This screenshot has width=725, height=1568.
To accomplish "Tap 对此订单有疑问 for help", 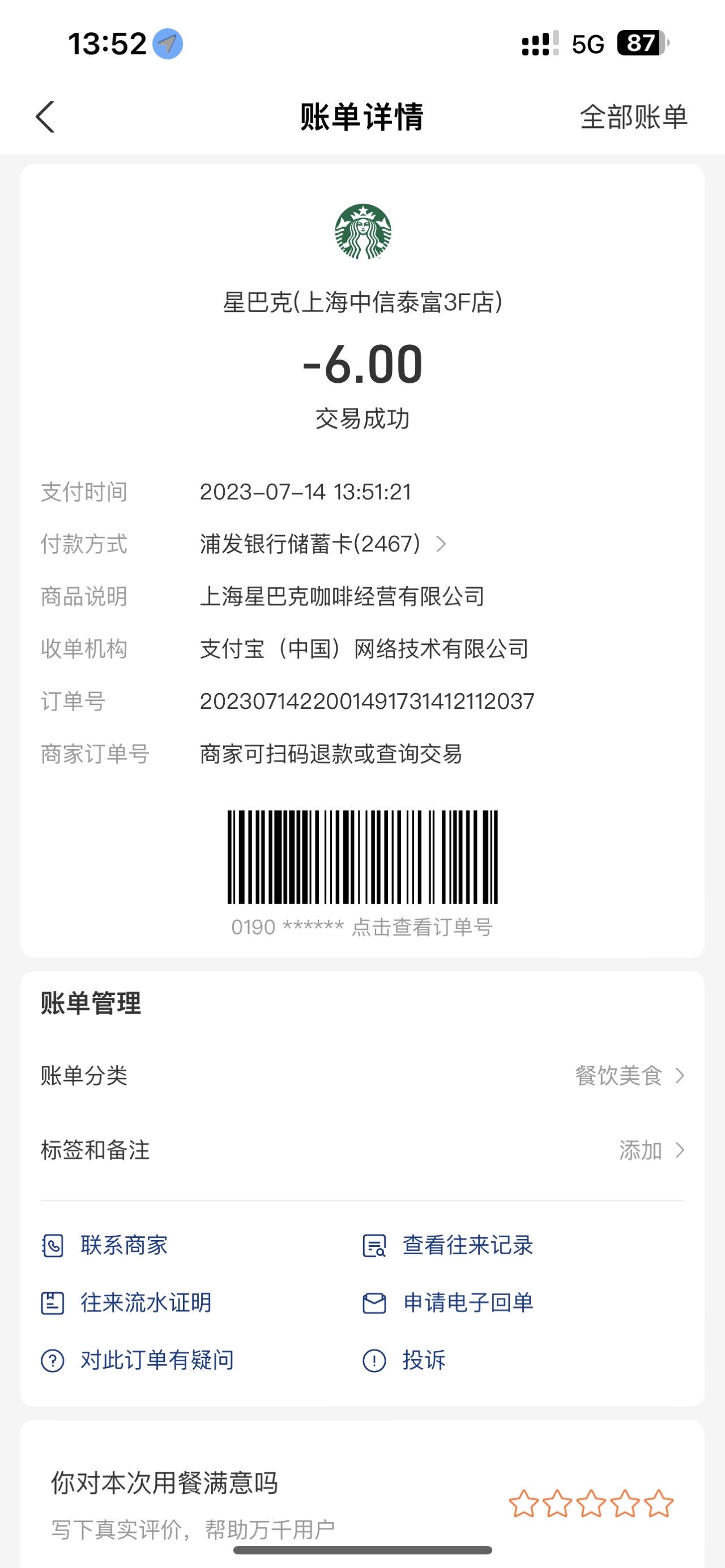I will (137, 1360).
